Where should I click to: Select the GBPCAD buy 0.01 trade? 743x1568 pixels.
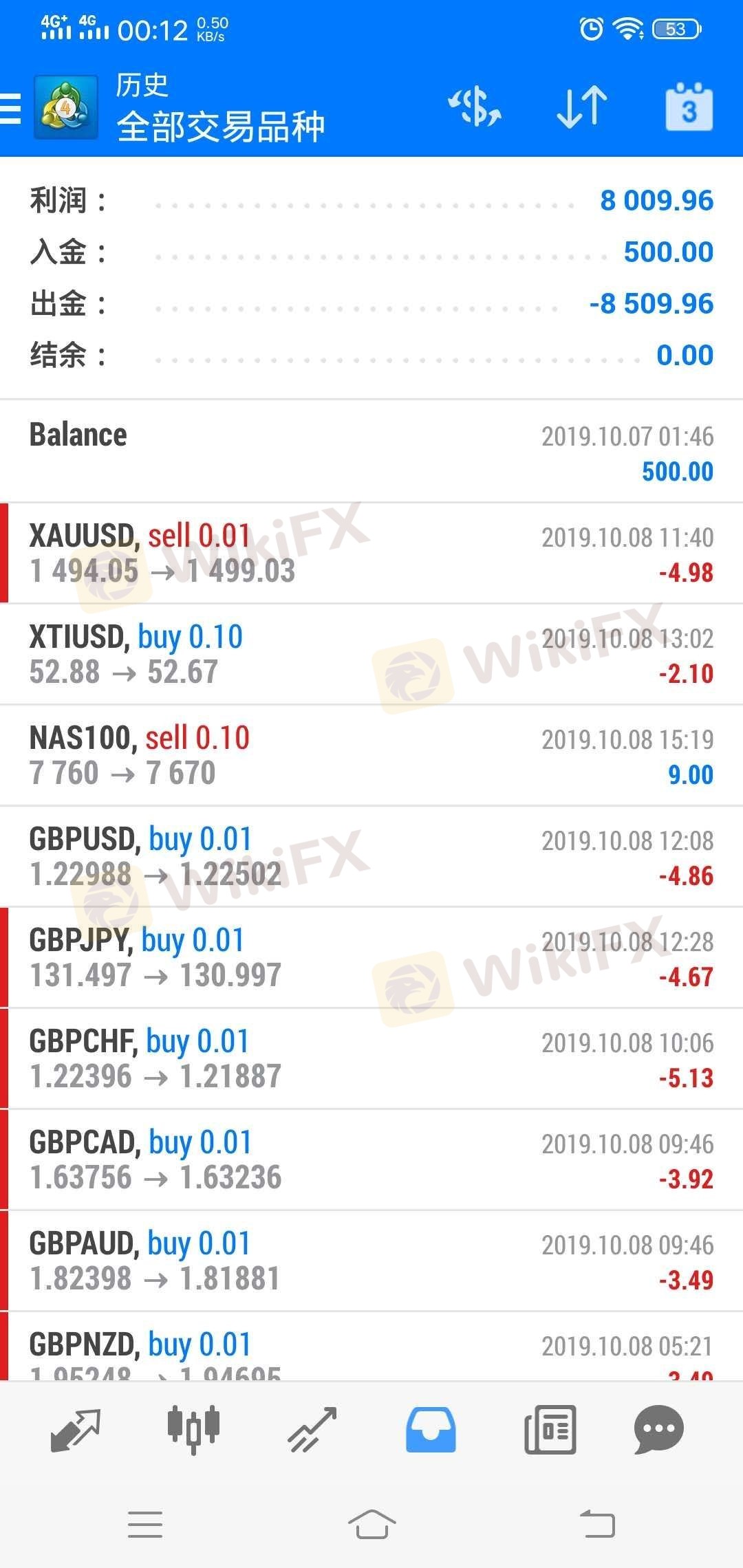(371, 1160)
